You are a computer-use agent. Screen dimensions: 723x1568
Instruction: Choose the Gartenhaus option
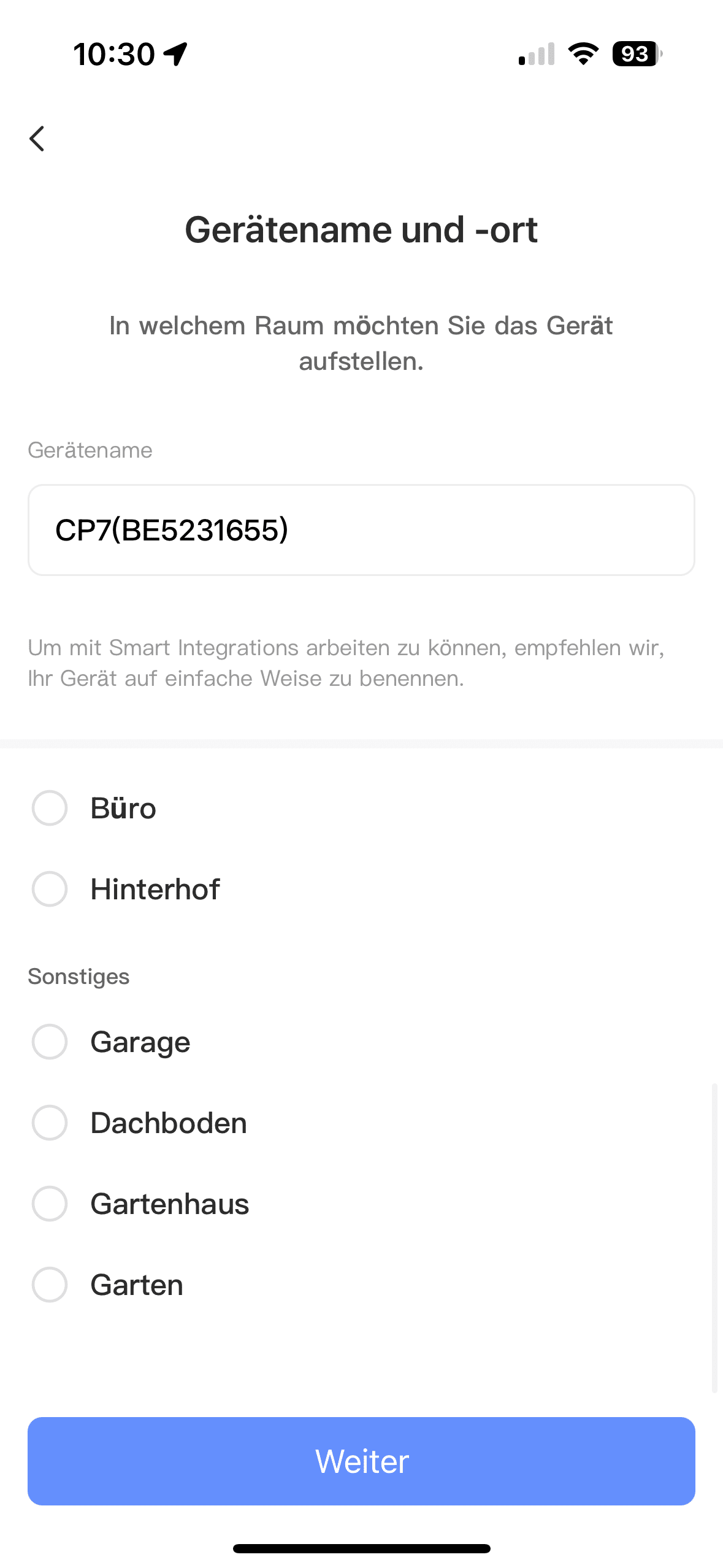pyautogui.click(x=50, y=1204)
